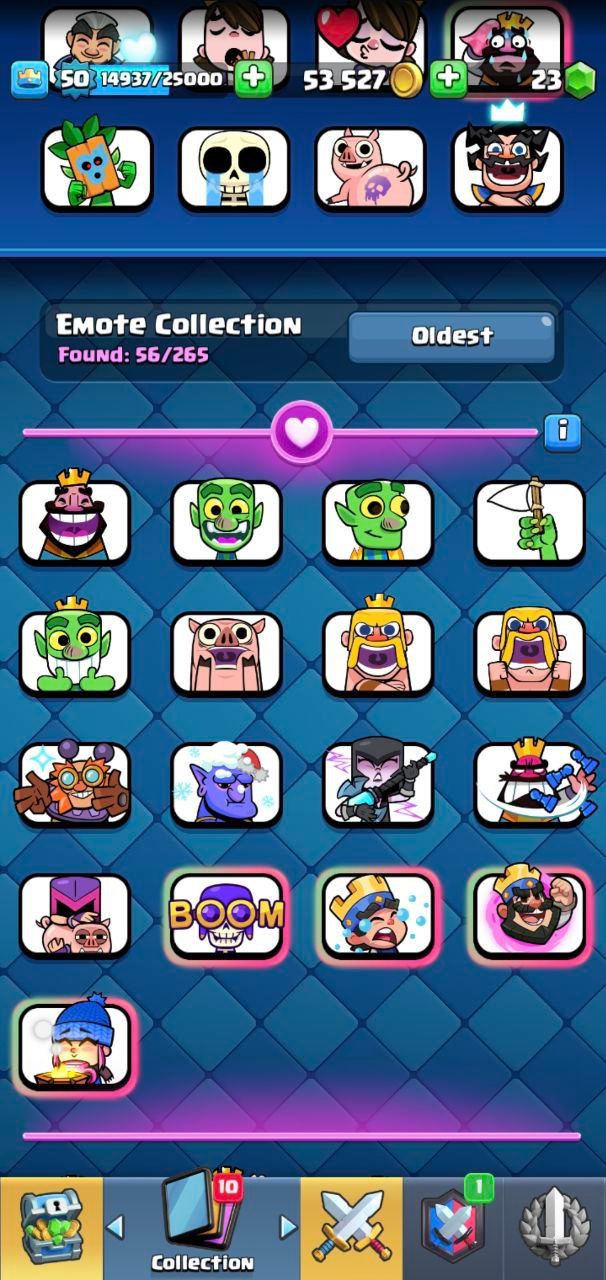
Task: Choose the Santa hat ice golem emote
Action: click(x=226, y=784)
